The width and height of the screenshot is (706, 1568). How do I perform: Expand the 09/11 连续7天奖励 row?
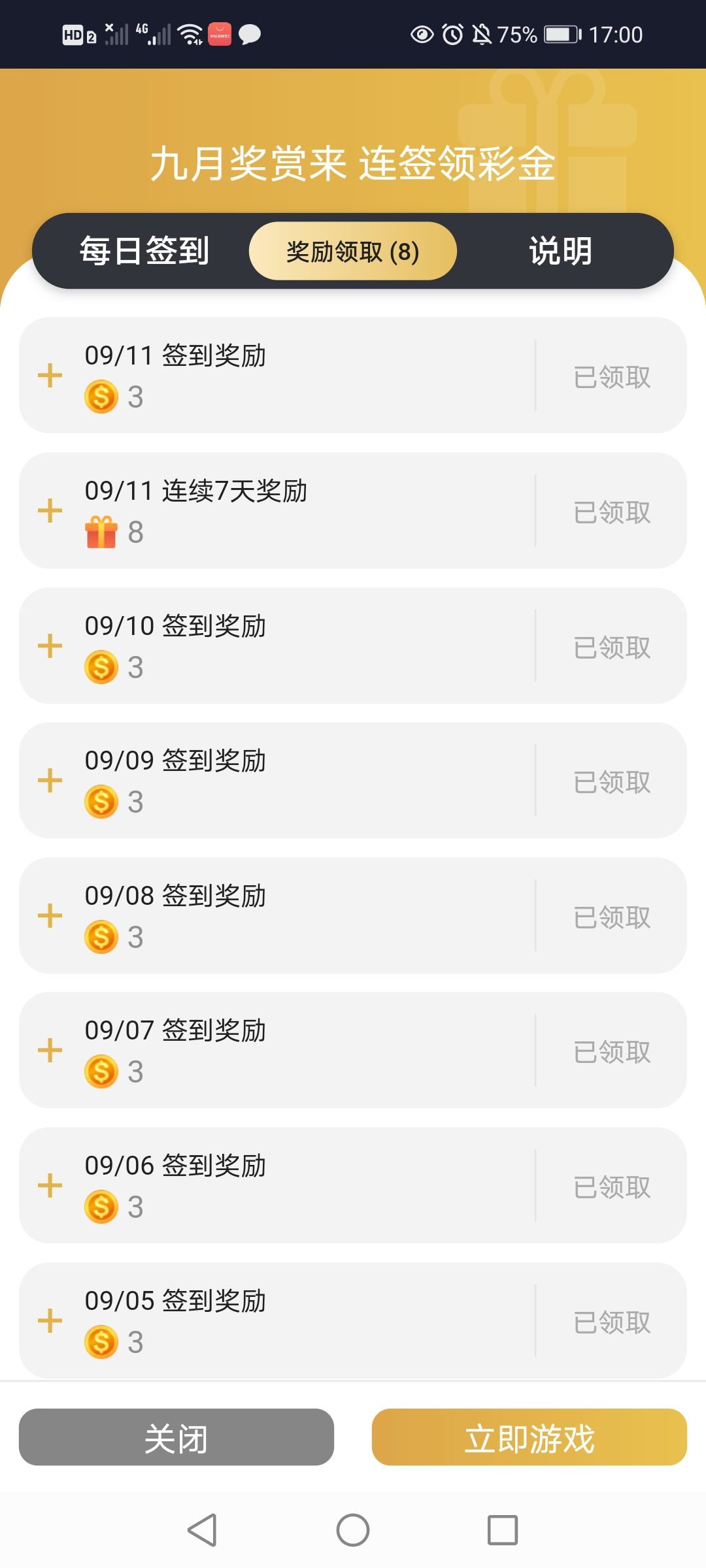50,510
